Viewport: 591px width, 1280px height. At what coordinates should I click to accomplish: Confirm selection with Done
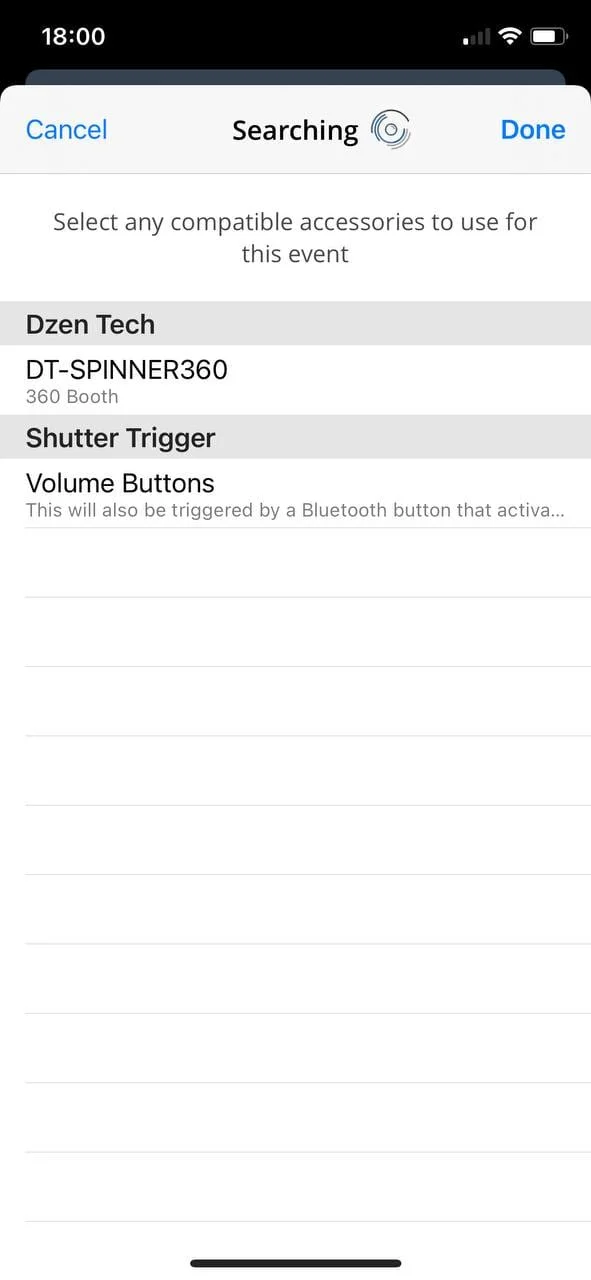(532, 130)
